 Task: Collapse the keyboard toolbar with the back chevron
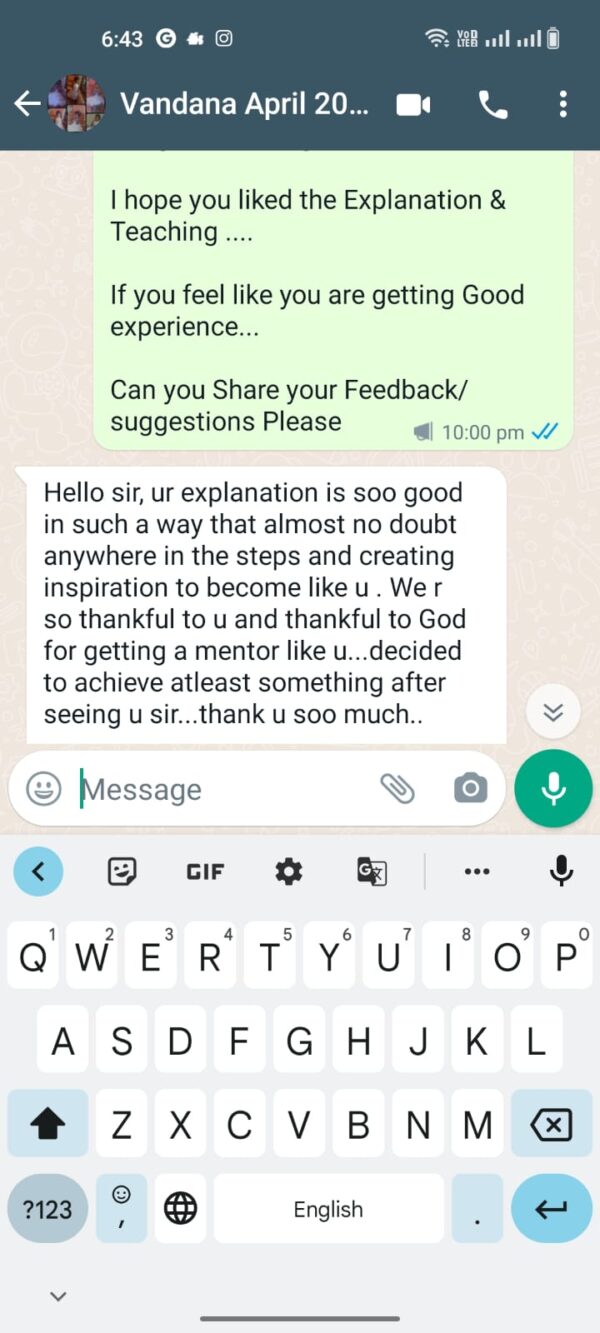(38, 872)
